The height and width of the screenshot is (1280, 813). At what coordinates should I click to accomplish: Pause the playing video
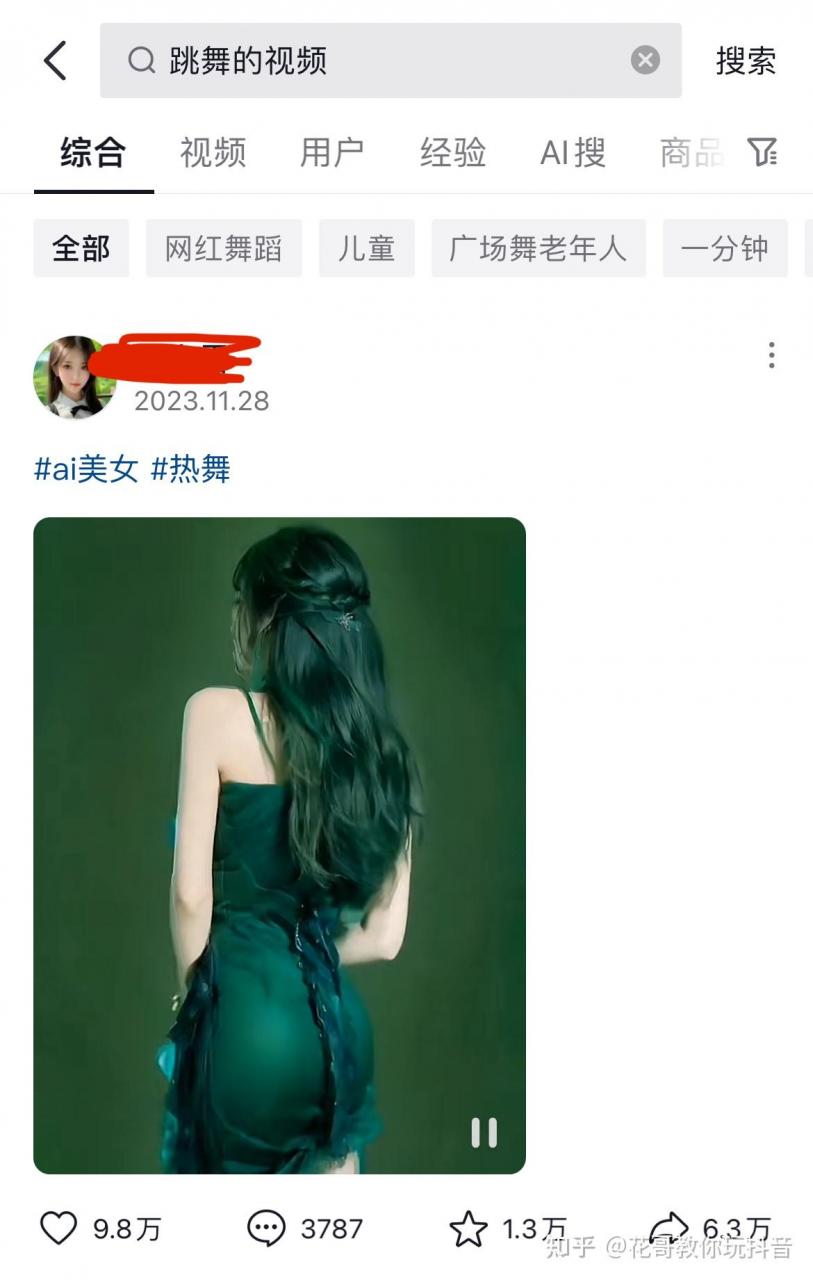tap(484, 1132)
